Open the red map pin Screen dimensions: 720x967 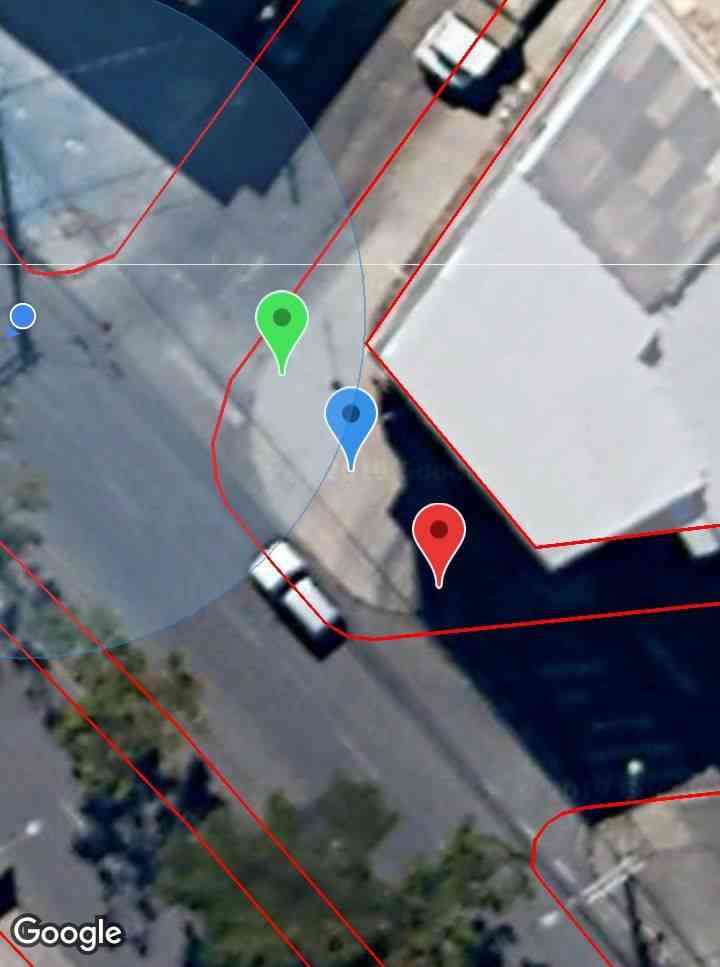click(439, 533)
